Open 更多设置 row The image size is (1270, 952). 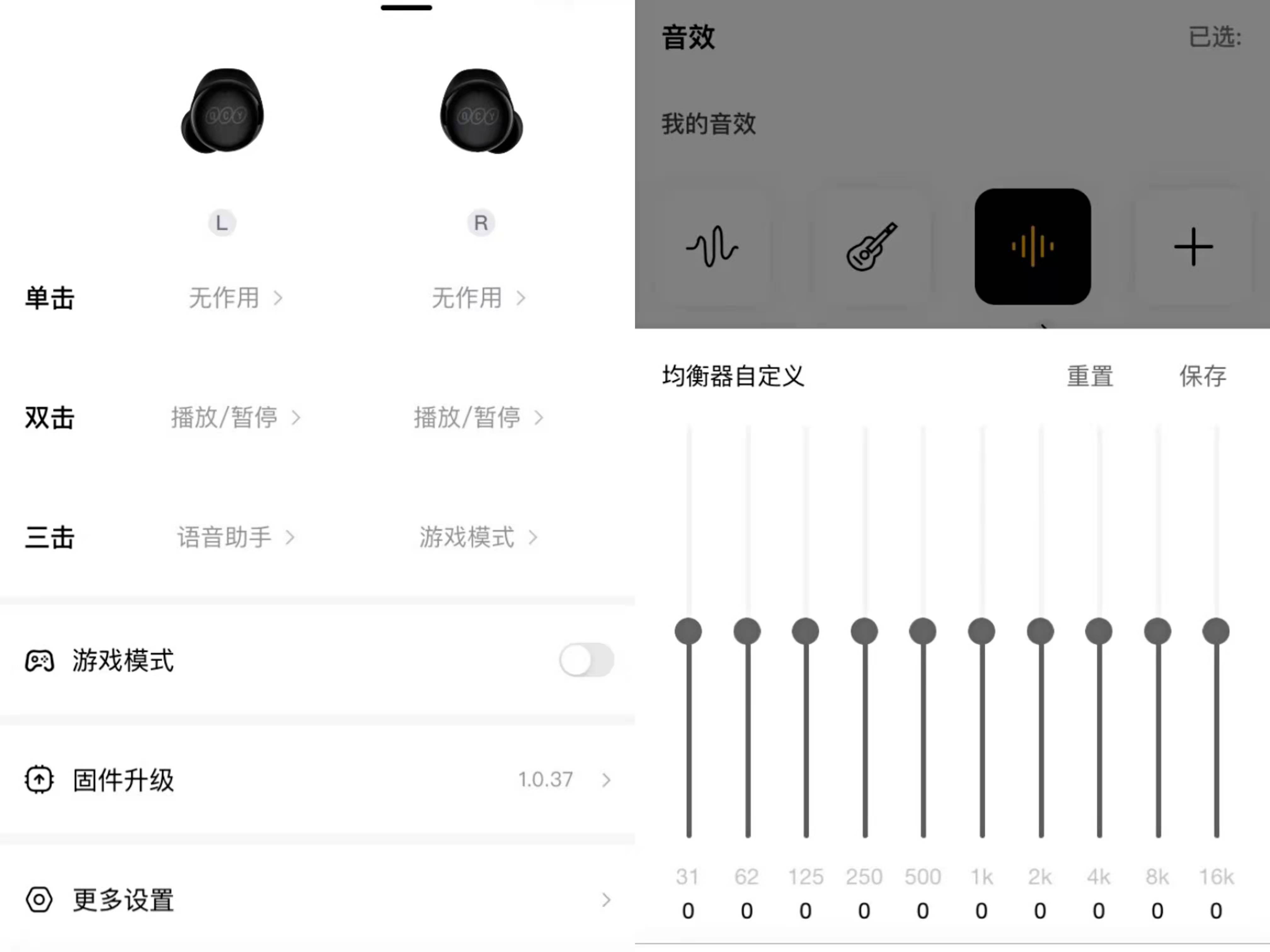317,900
